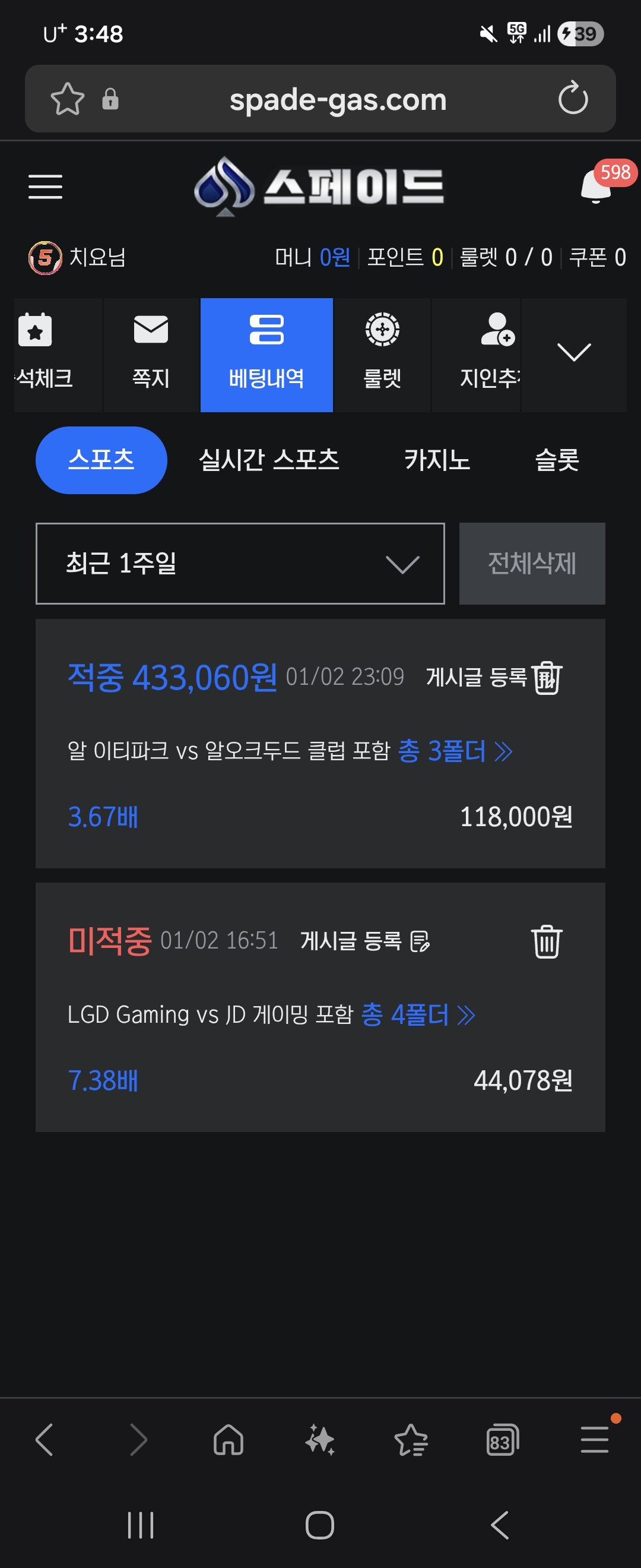Switch to the 카지노 tab
The width and height of the screenshot is (641, 1568).
tap(437, 460)
